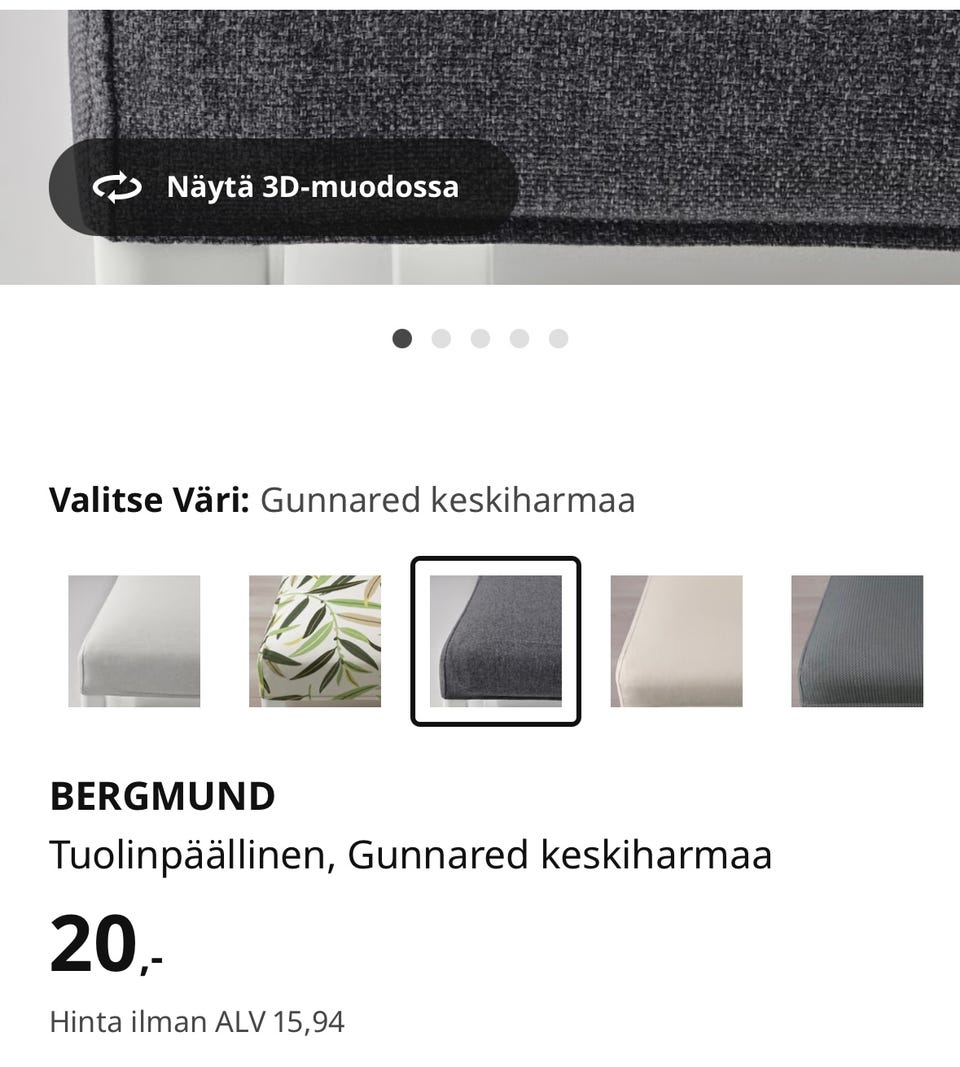Jump to the second image dot

(x=441, y=340)
